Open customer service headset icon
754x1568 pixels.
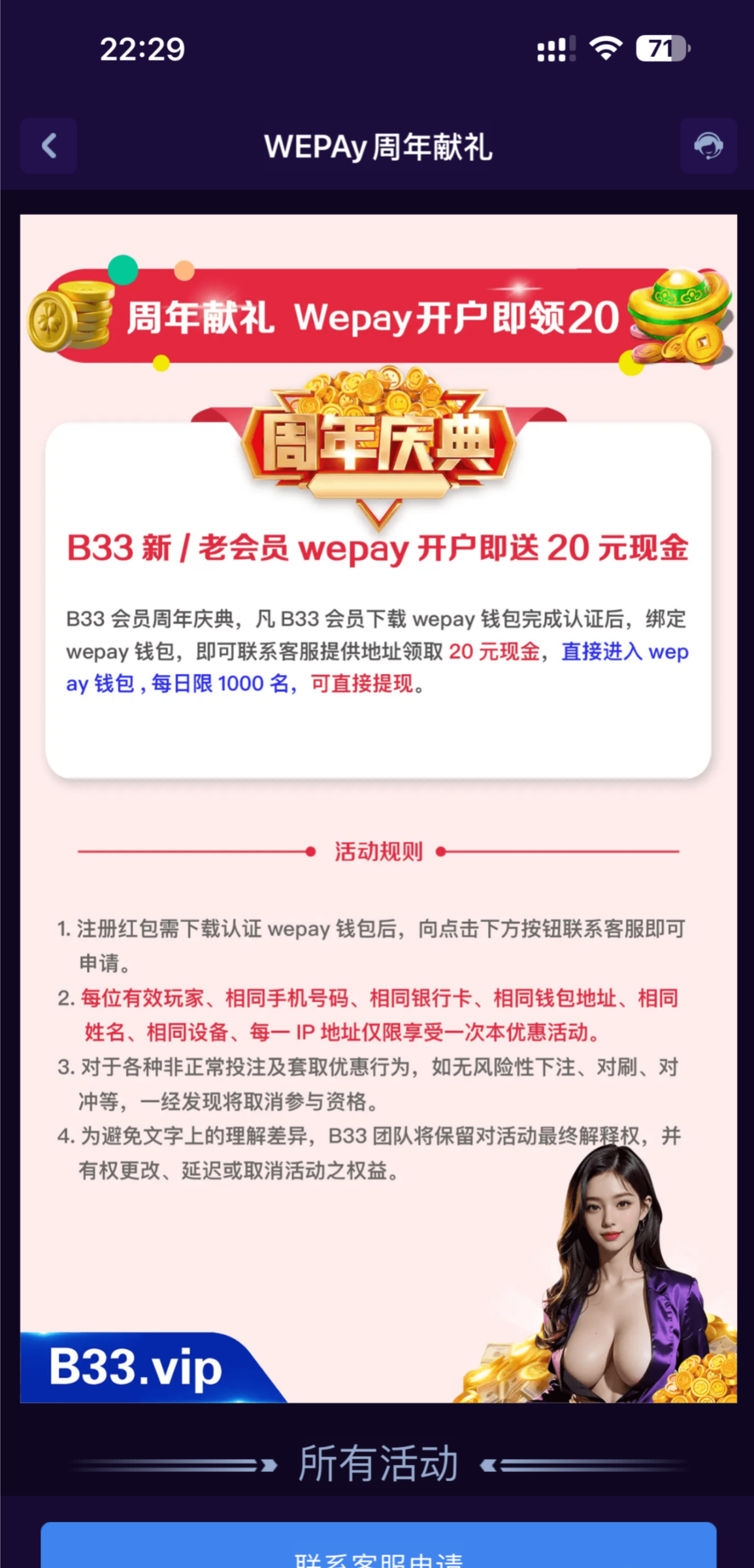point(708,146)
